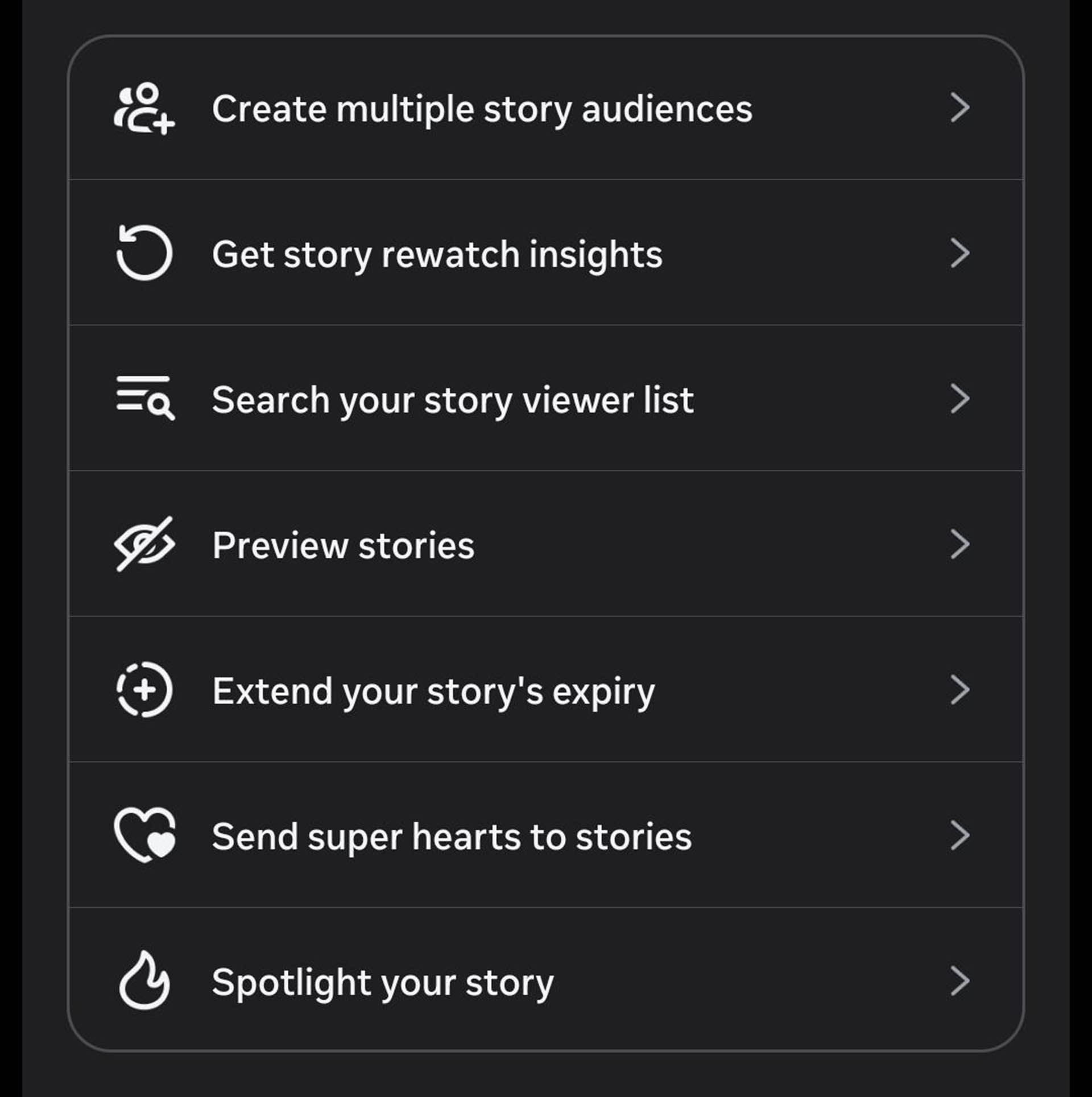Viewport: 1092px width, 1097px height.
Task: Select Send super hearts to stories
Action: point(451,836)
